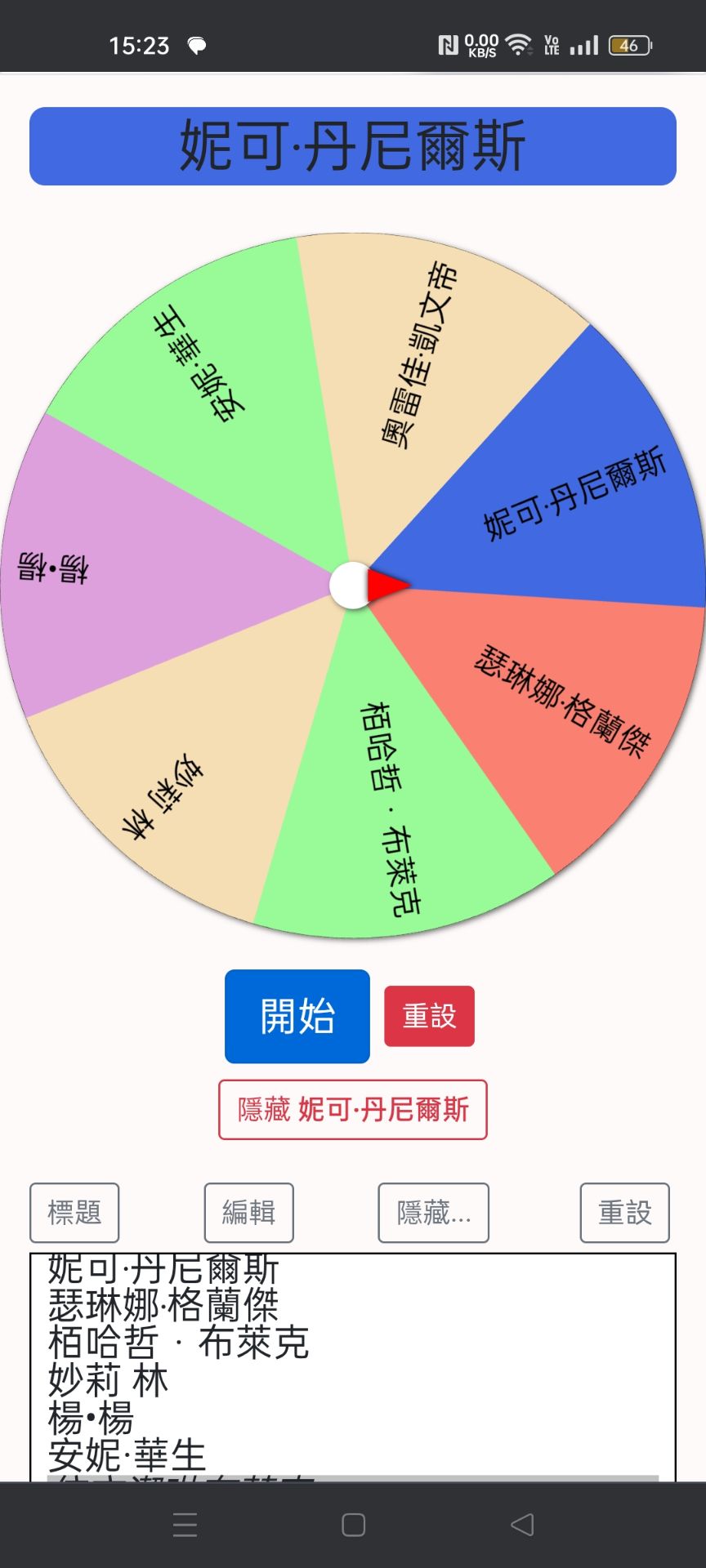Go to the home screen via the home button

(x=353, y=1525)
